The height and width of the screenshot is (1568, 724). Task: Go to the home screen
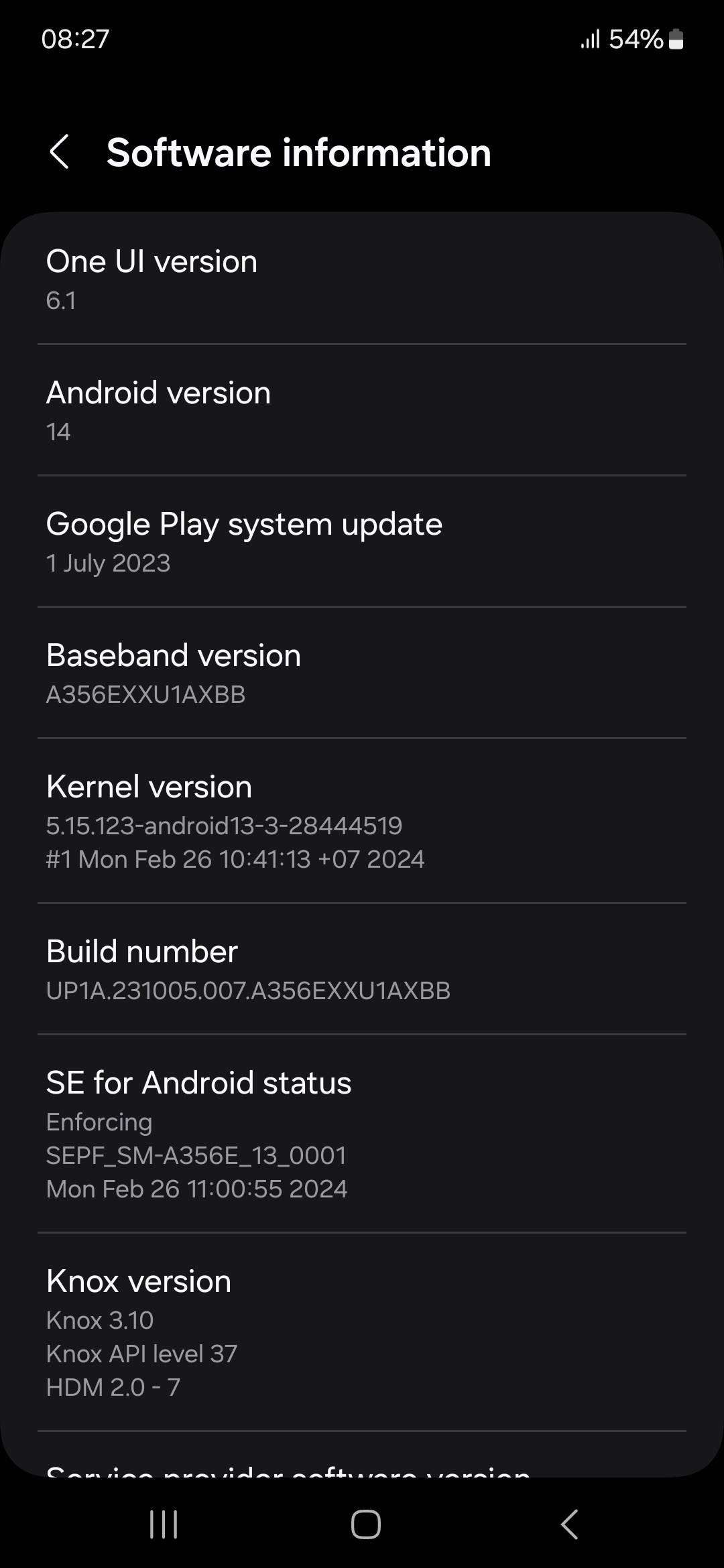(365, 1524)
